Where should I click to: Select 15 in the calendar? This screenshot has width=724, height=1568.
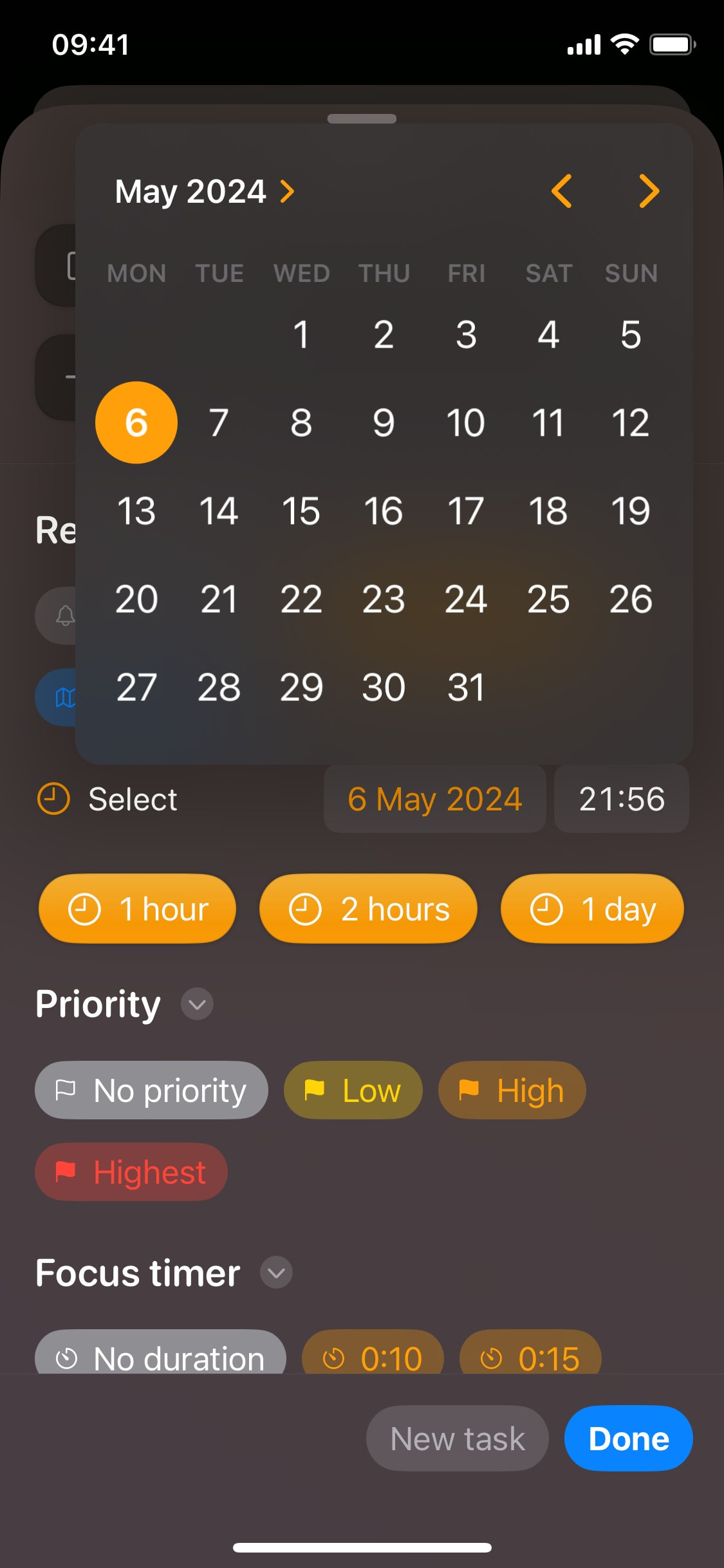point(301,511)
